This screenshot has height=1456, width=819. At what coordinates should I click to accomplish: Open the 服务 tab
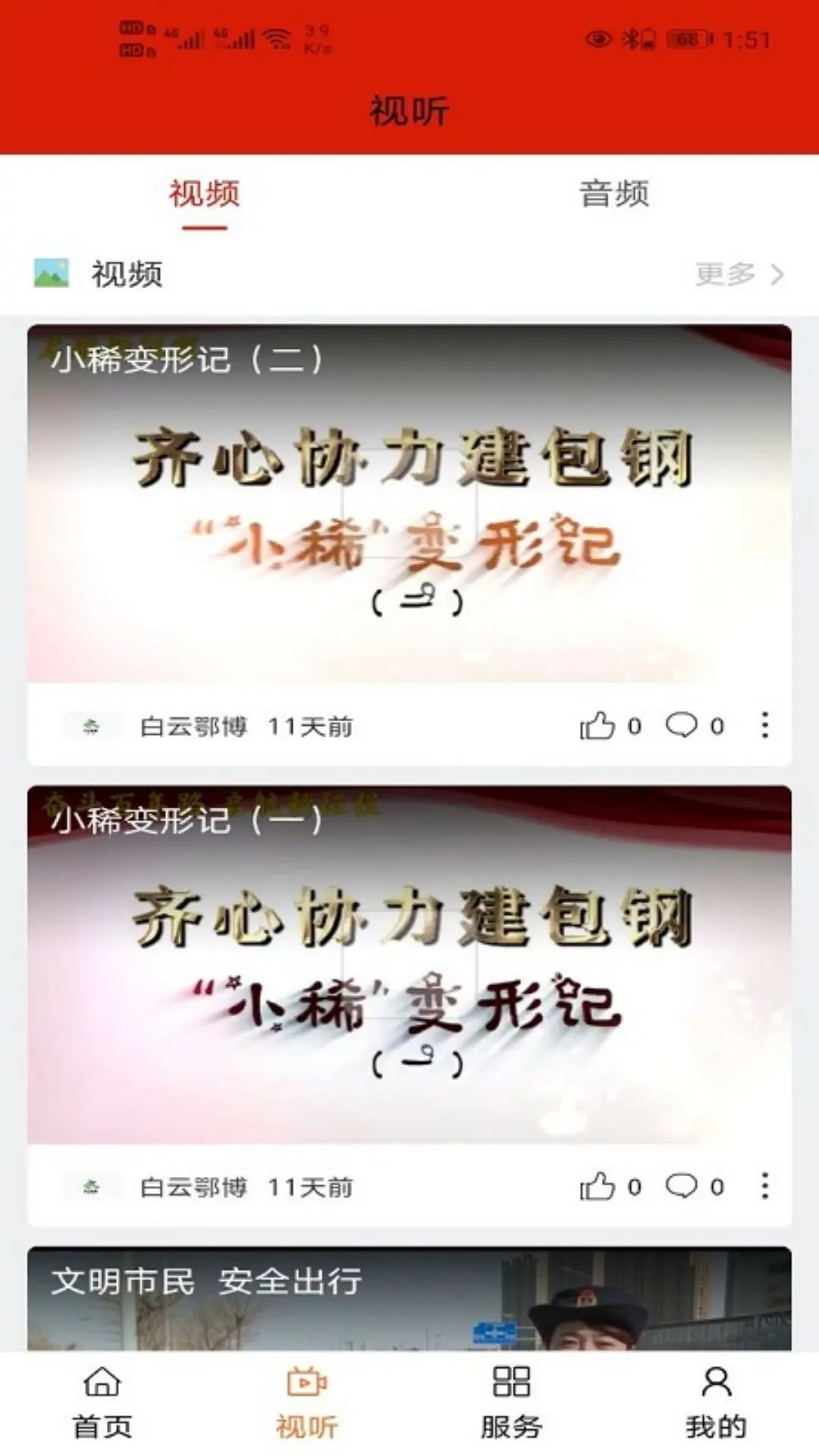pyautogui.click(x=511, y=1403)
